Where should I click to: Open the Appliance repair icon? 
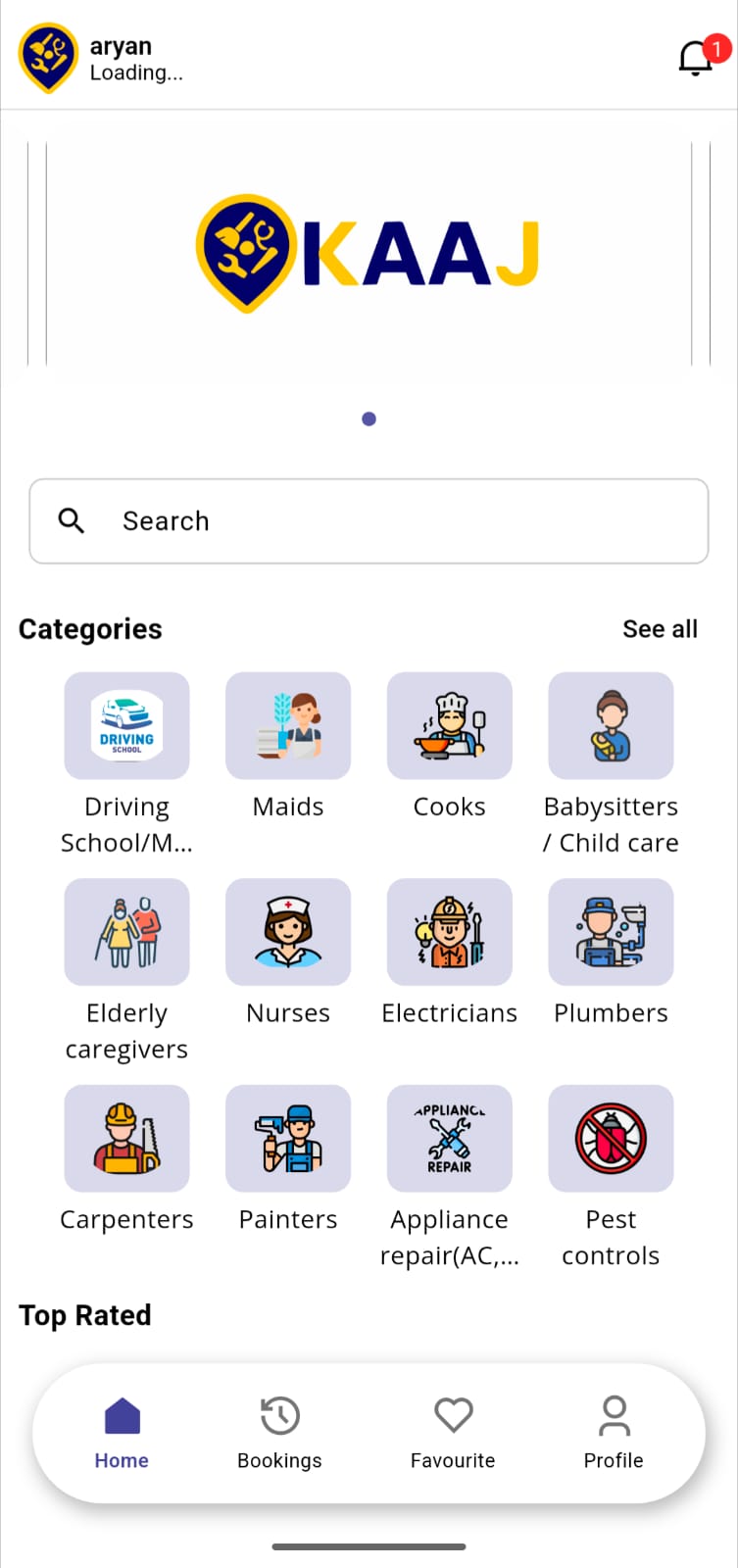(x=449, y=1139)
